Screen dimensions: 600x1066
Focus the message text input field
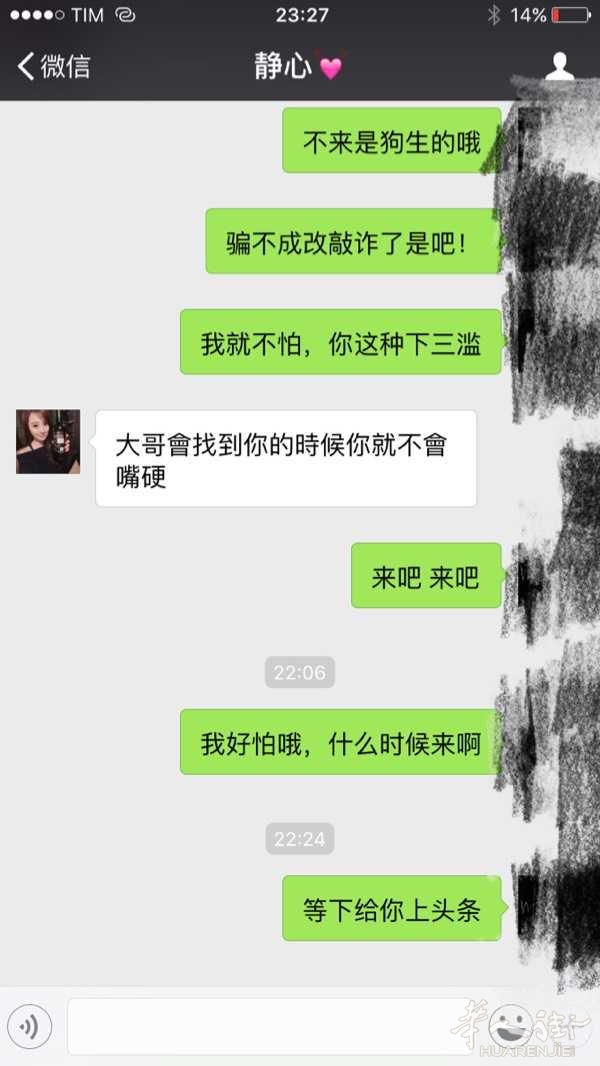tap(270, 1026)
